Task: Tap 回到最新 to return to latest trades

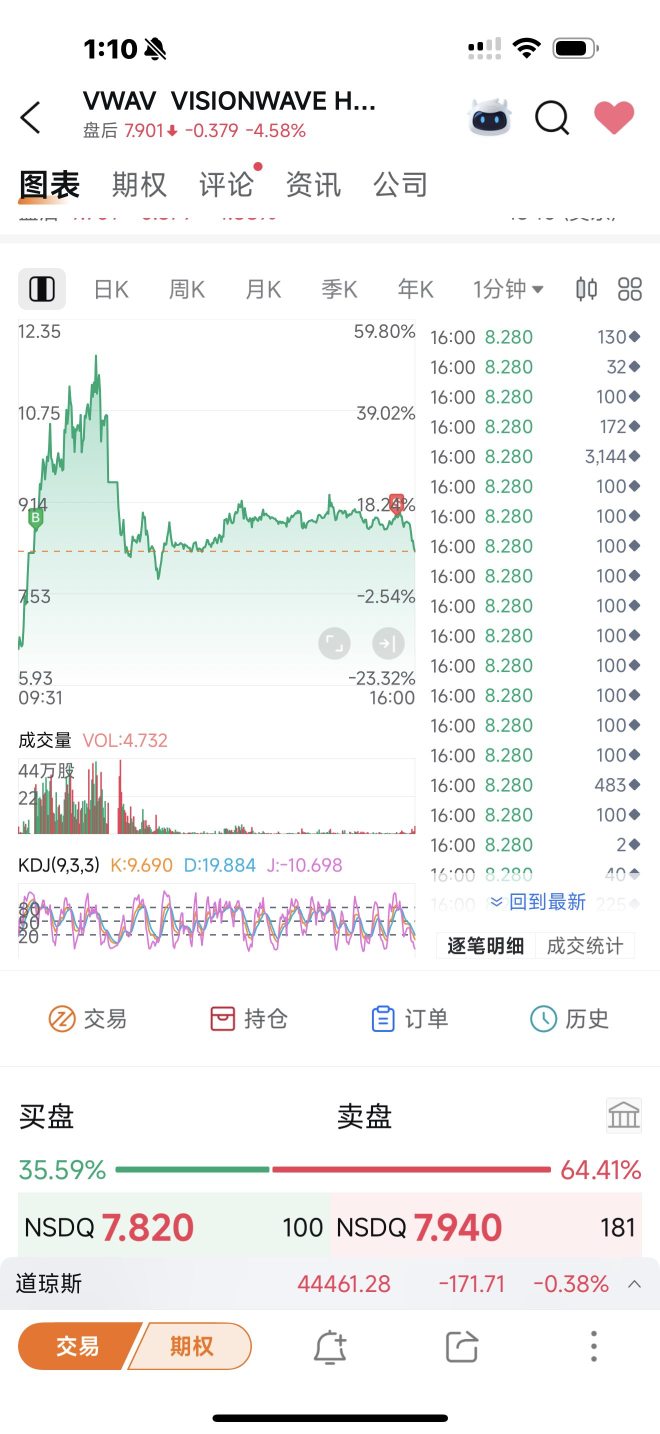Action: pos(537,902)
